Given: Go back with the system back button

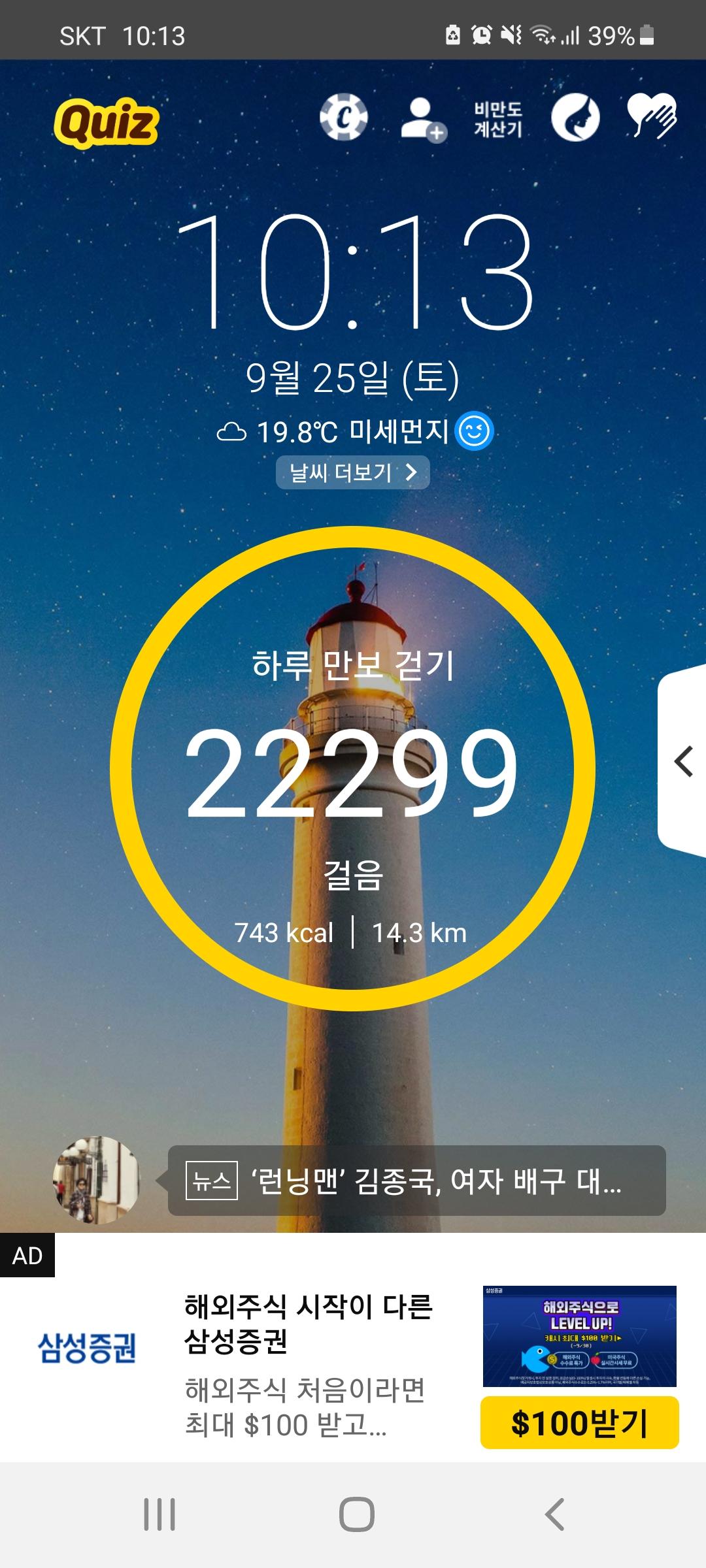Looking at the screenshot, I should 554,1514.
